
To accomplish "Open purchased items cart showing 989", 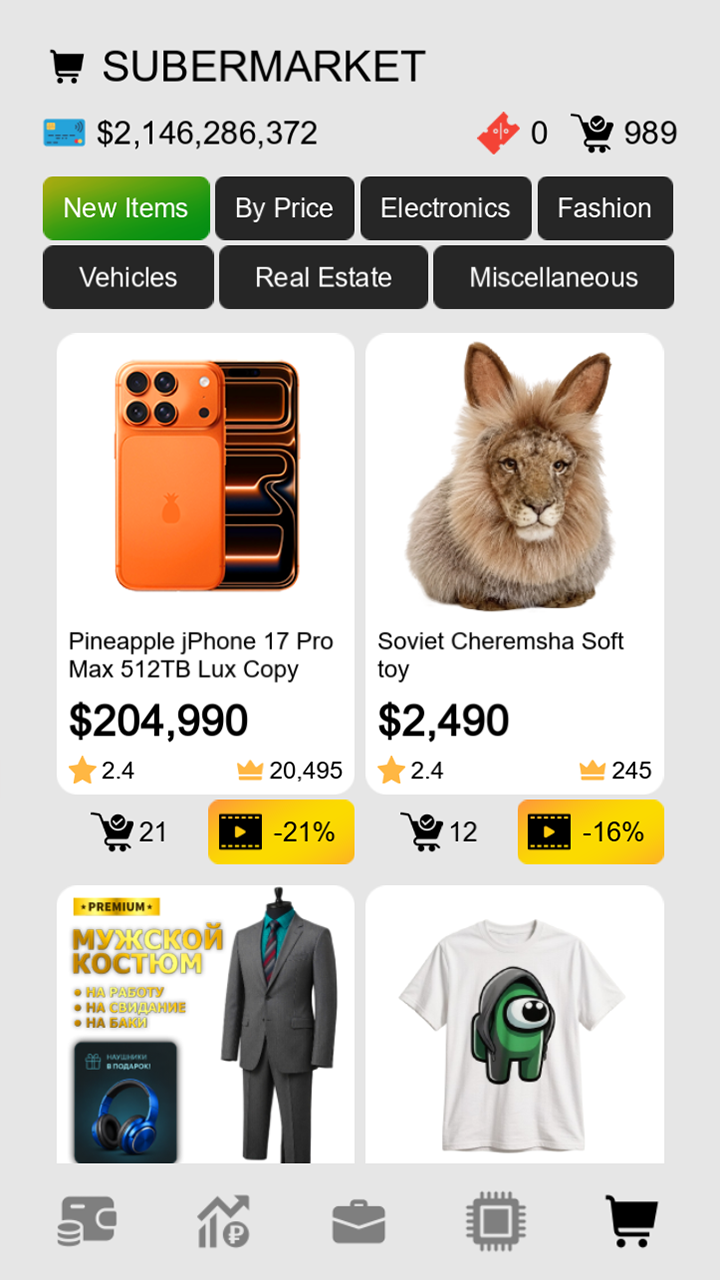I will pos(624,133).
